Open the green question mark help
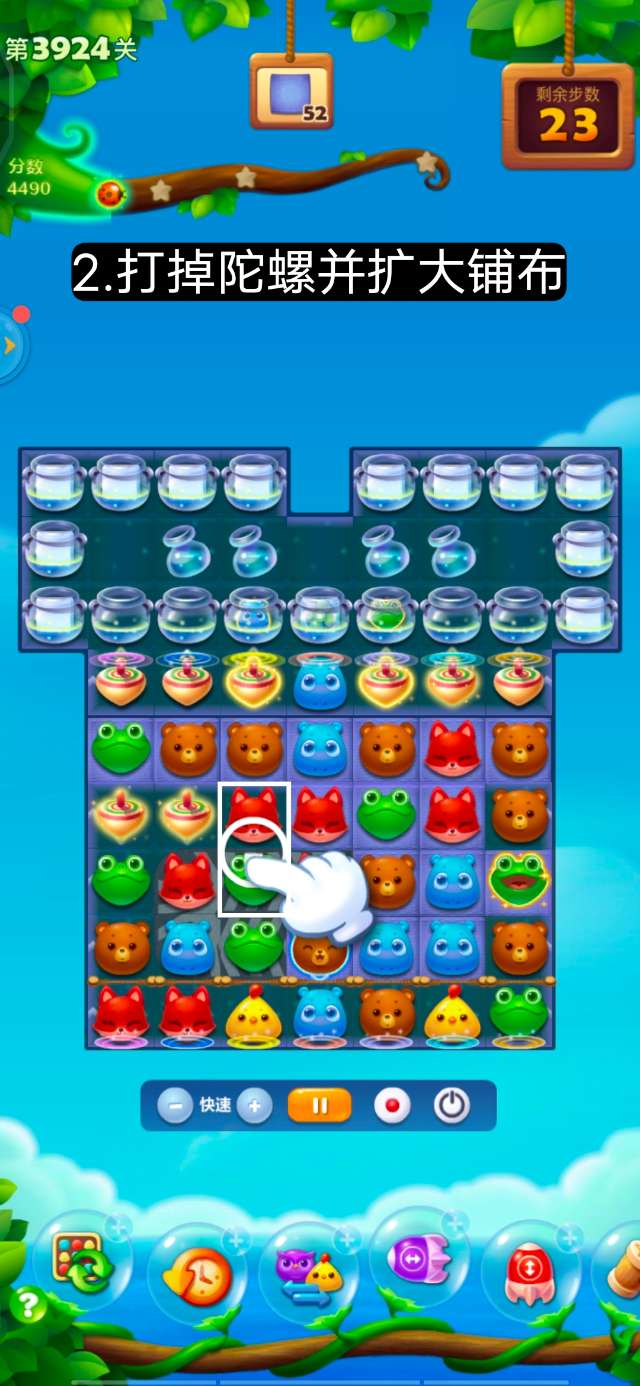 28,1306
